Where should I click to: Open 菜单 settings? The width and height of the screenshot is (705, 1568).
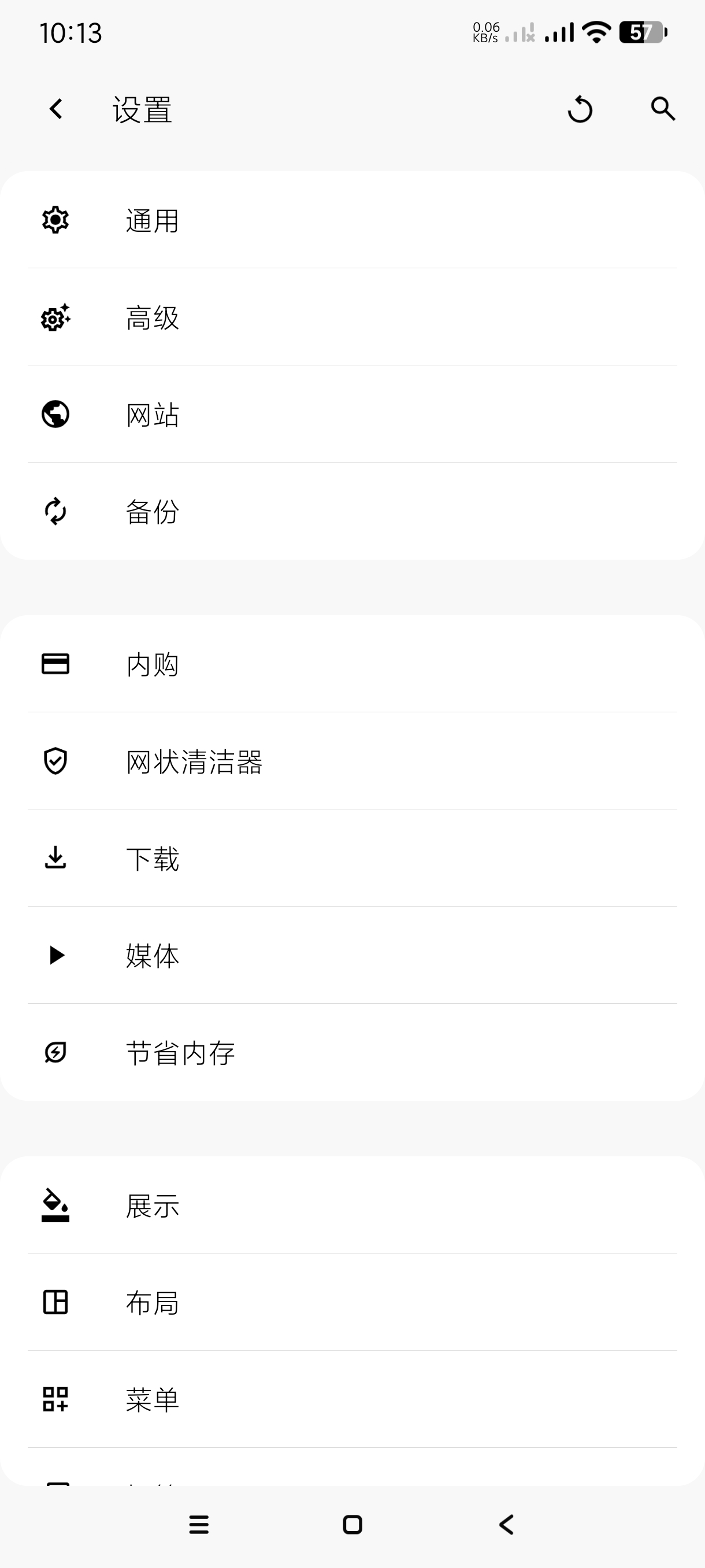[352, 1399]
